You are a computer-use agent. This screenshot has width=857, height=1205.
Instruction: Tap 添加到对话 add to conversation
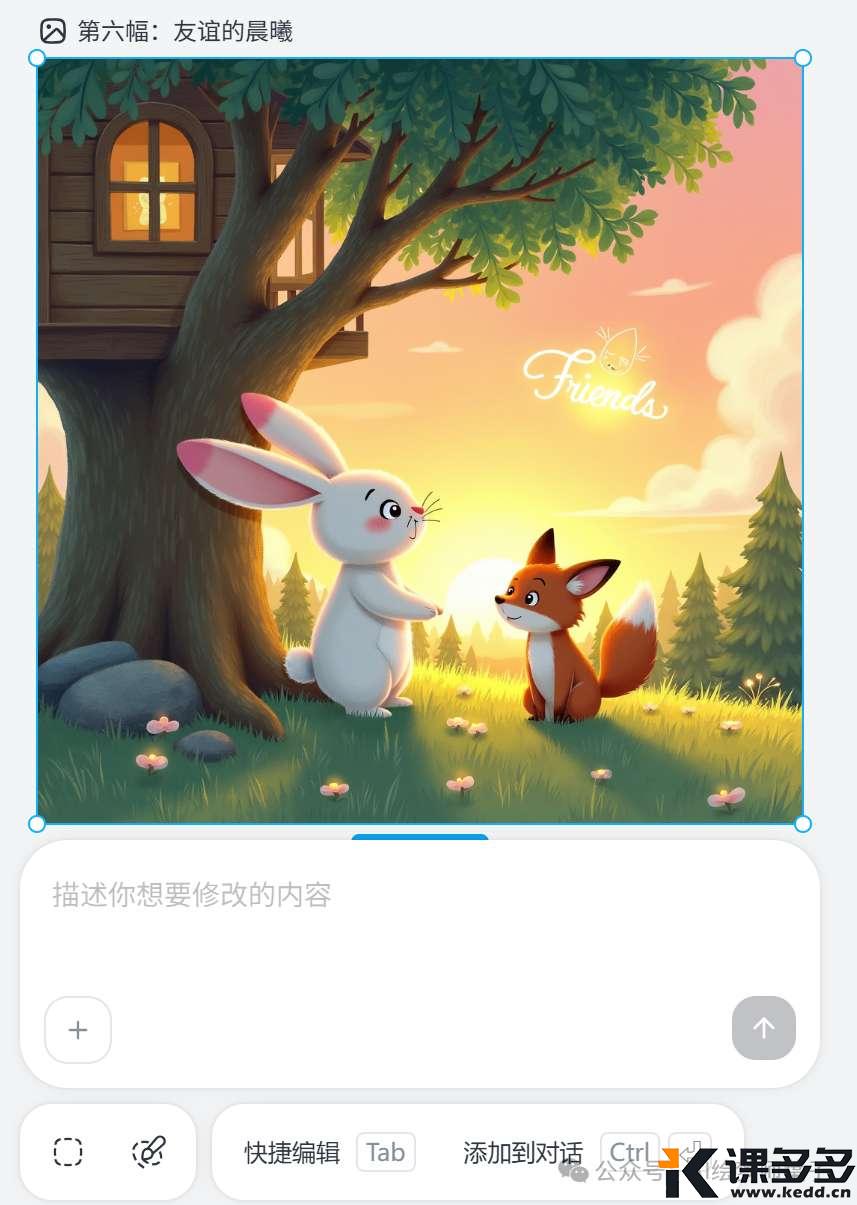[522, 1152]
